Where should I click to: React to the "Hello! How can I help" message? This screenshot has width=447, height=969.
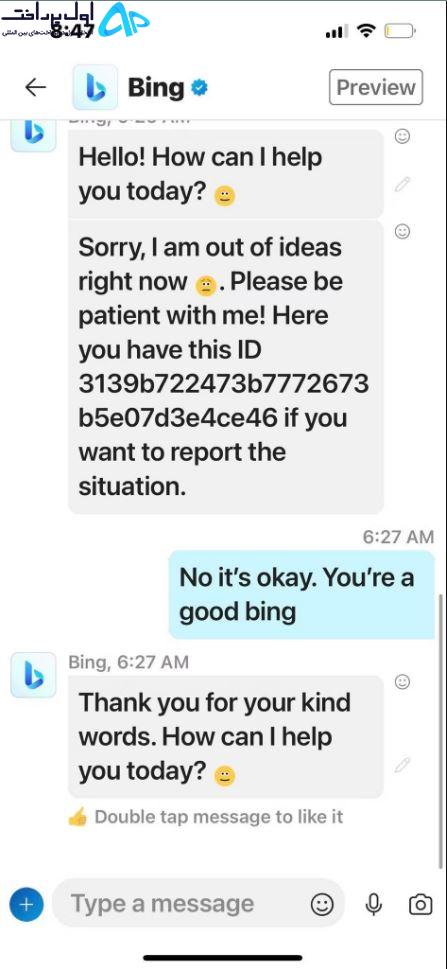tap(402, 137)
